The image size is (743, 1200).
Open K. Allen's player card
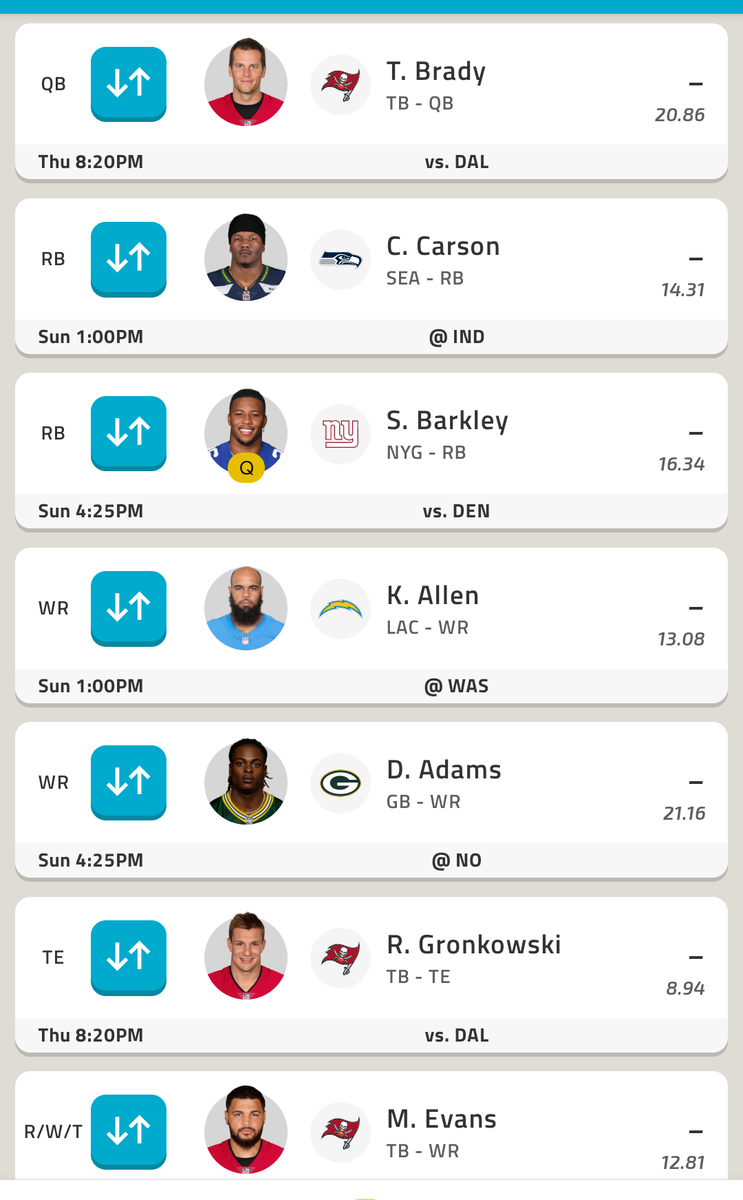(432, 596)
